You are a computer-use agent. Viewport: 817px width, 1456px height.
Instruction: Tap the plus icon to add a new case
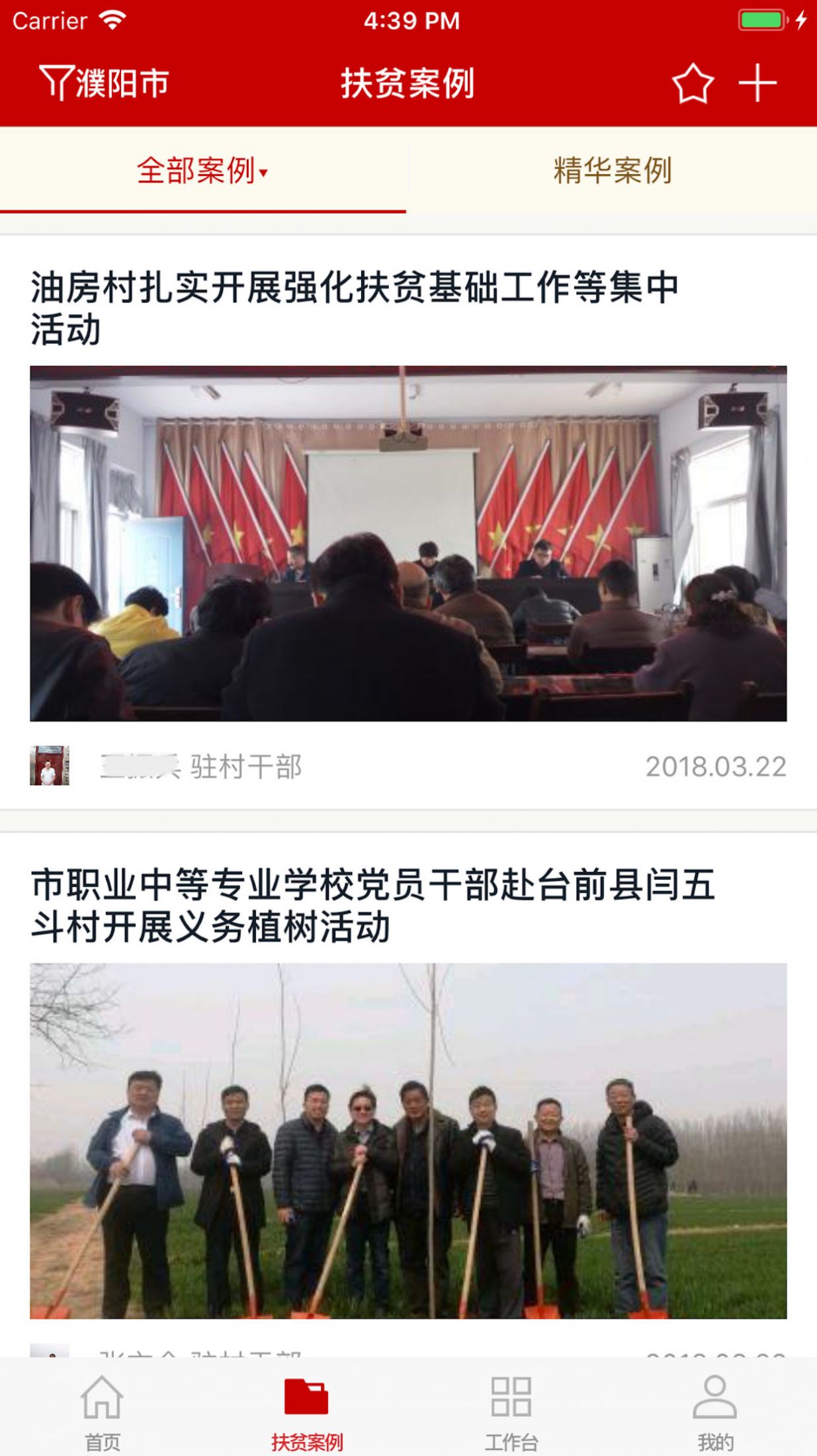point(756,82)
